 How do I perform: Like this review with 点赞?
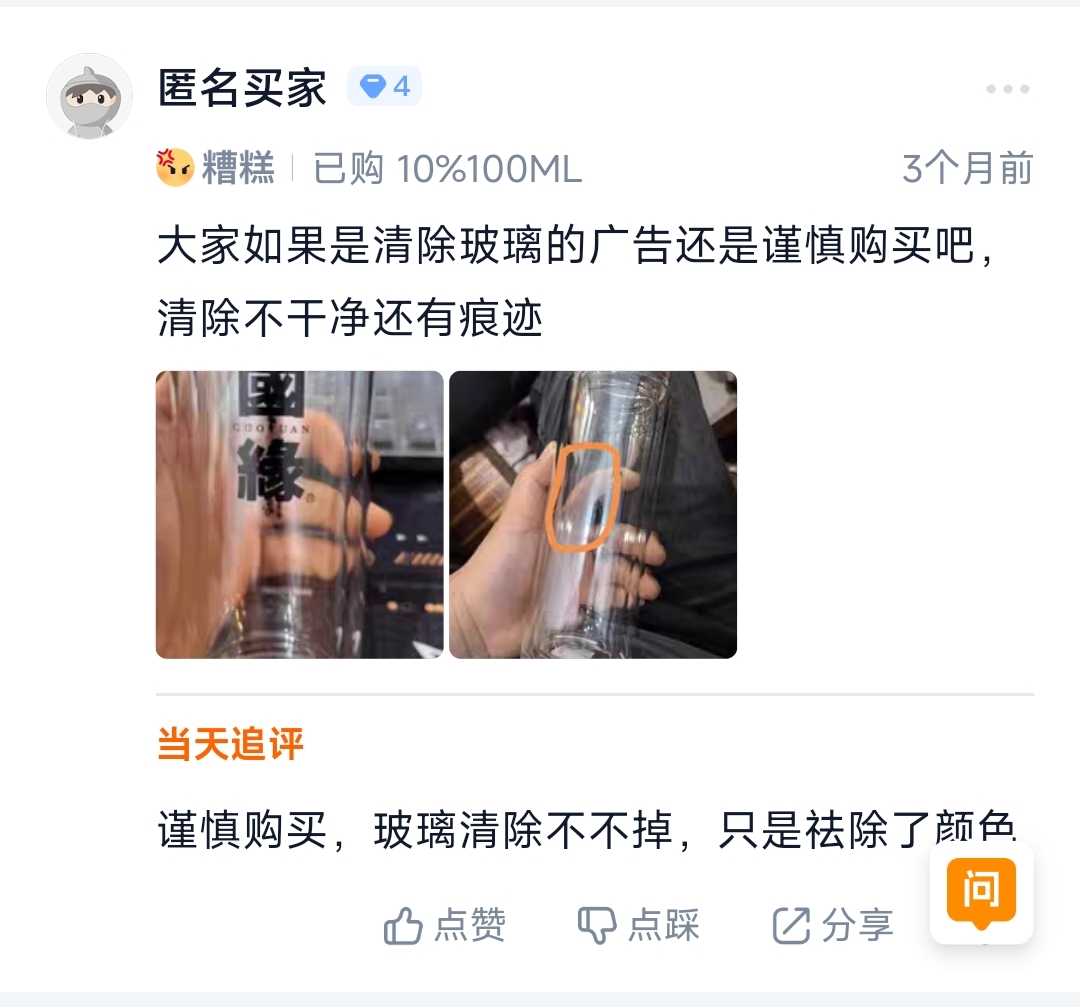point(445,925)
